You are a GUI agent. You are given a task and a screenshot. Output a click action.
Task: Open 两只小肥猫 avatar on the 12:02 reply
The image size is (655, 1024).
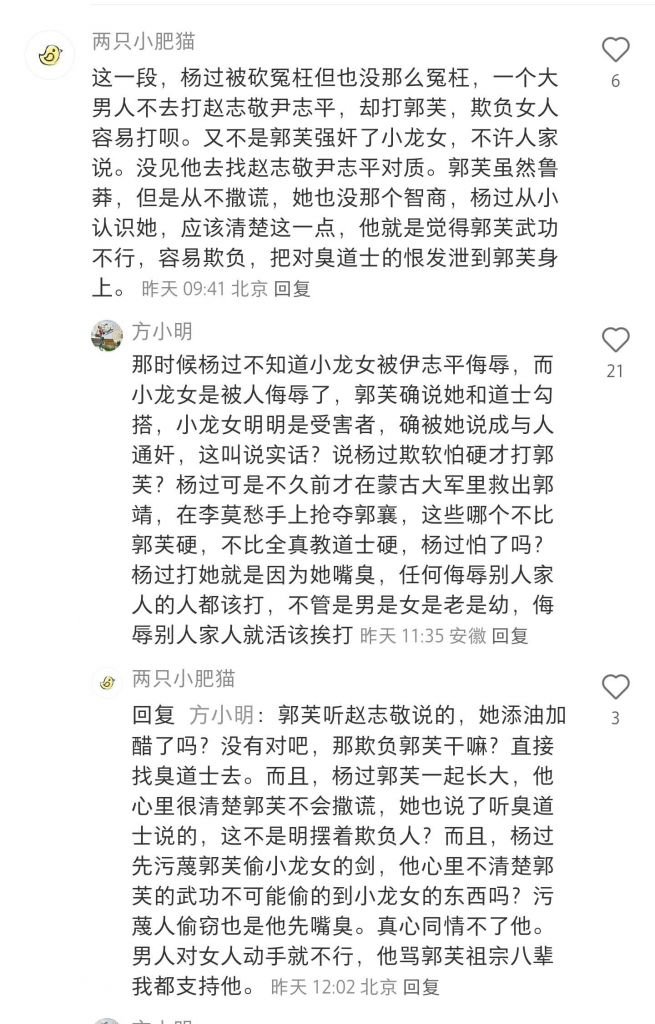[x=107, y=682]
